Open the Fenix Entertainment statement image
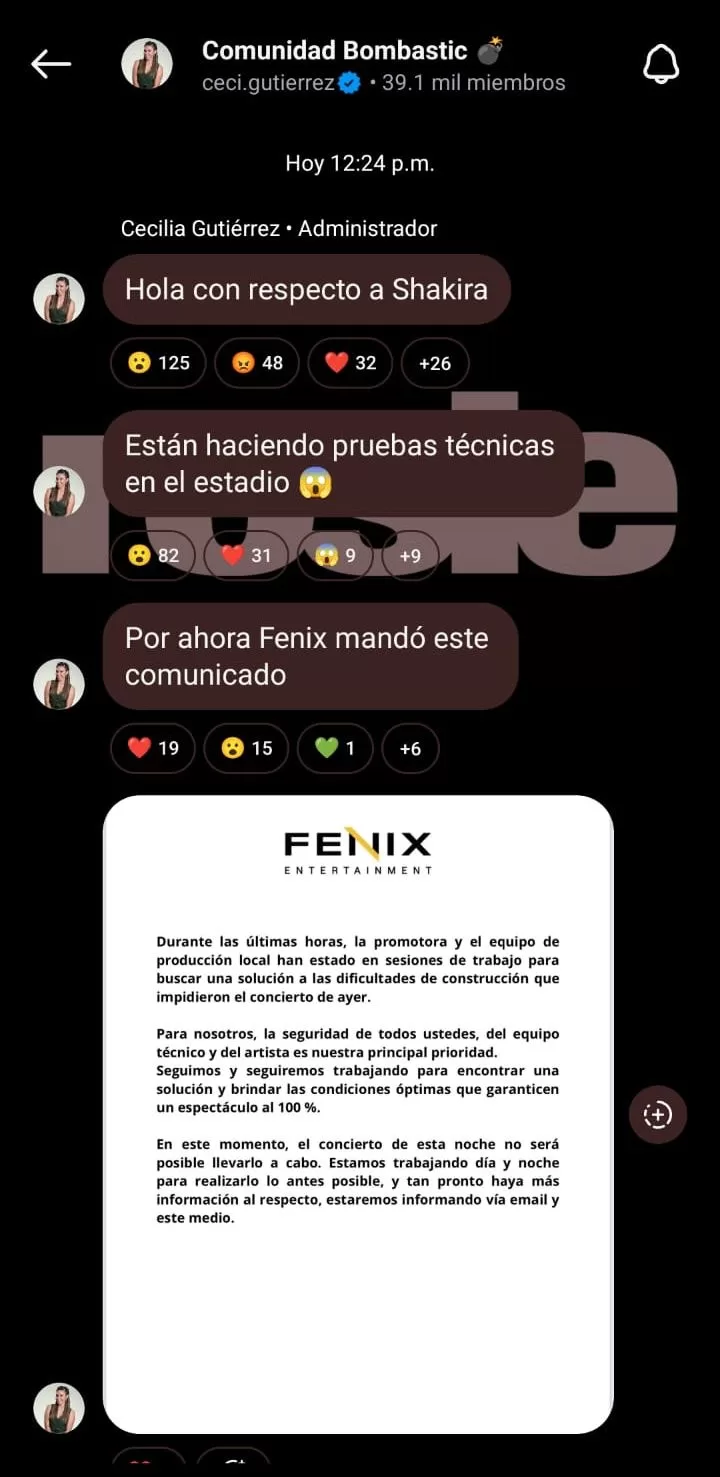Image resolution: width=720 pixels, height=1477 pixels. tap(358, 1114)
